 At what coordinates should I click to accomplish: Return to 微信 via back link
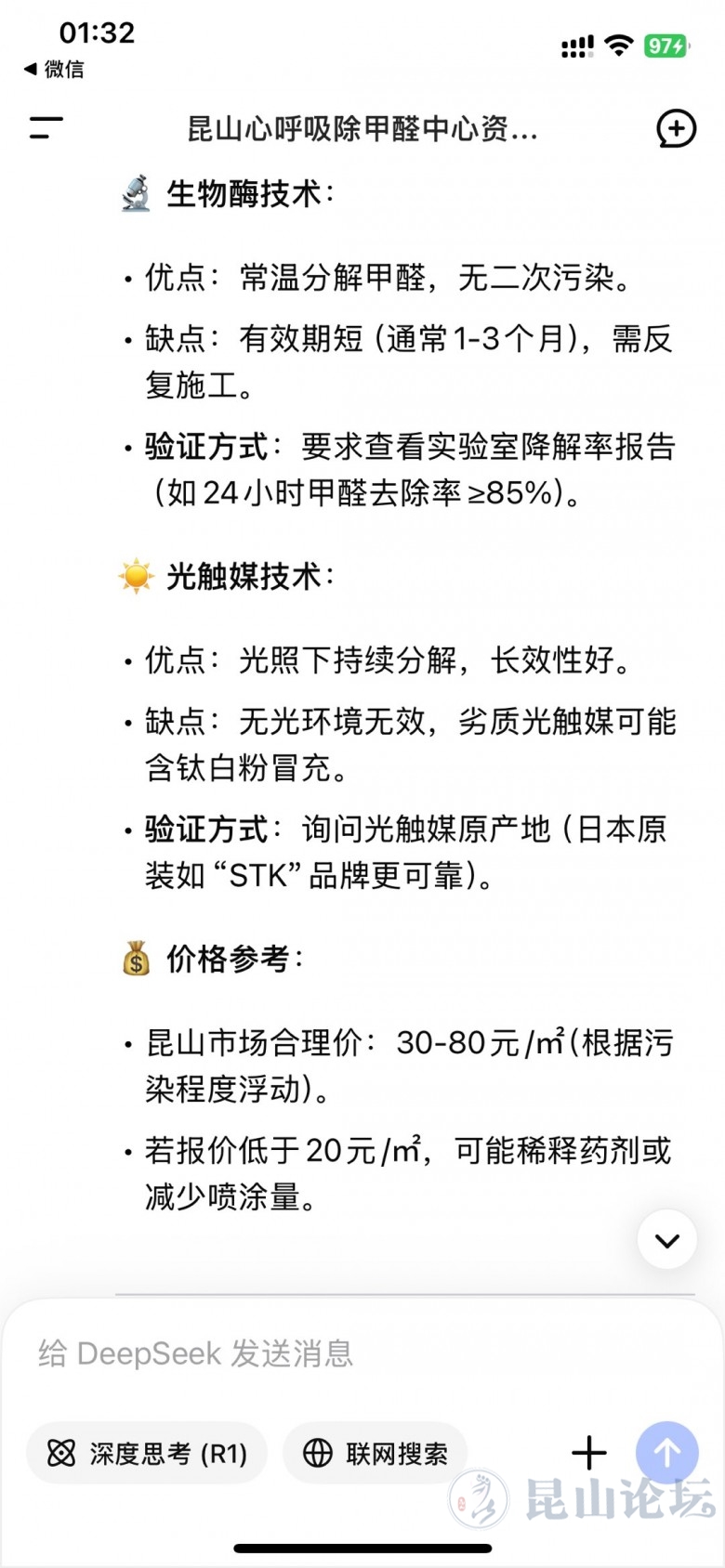click(54, 69)
